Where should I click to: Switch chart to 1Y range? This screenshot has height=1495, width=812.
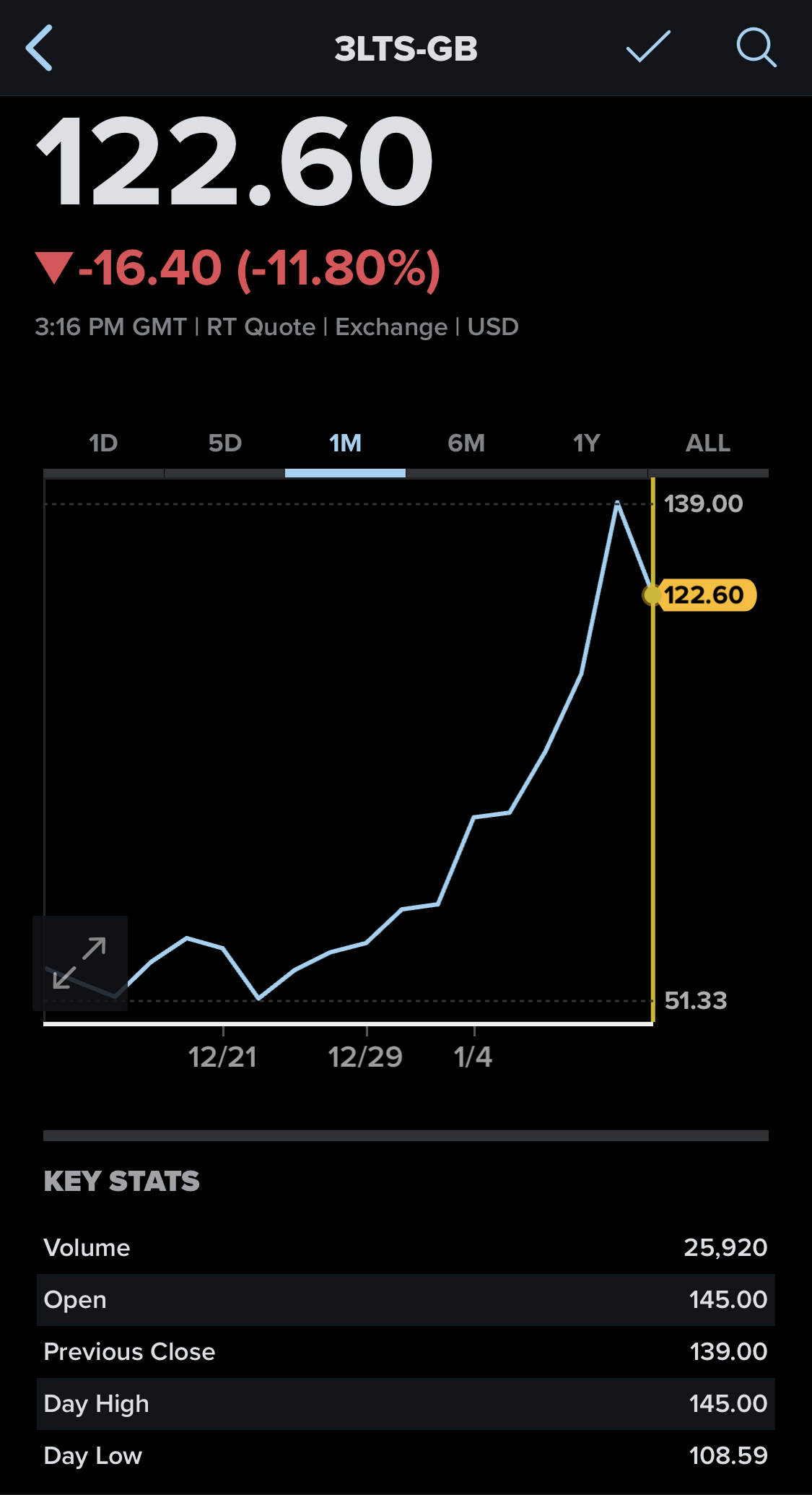pyautogui.click(x=587, y=443)
